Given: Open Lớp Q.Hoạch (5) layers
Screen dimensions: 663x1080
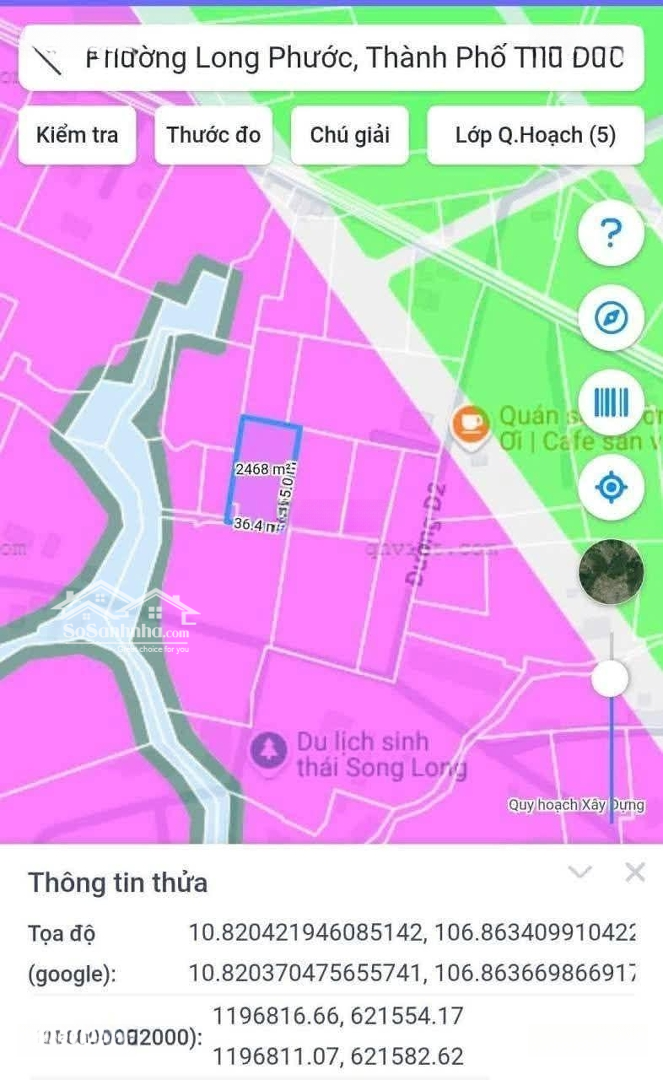Looking at the screenshot, I should (x=535, y=136).
